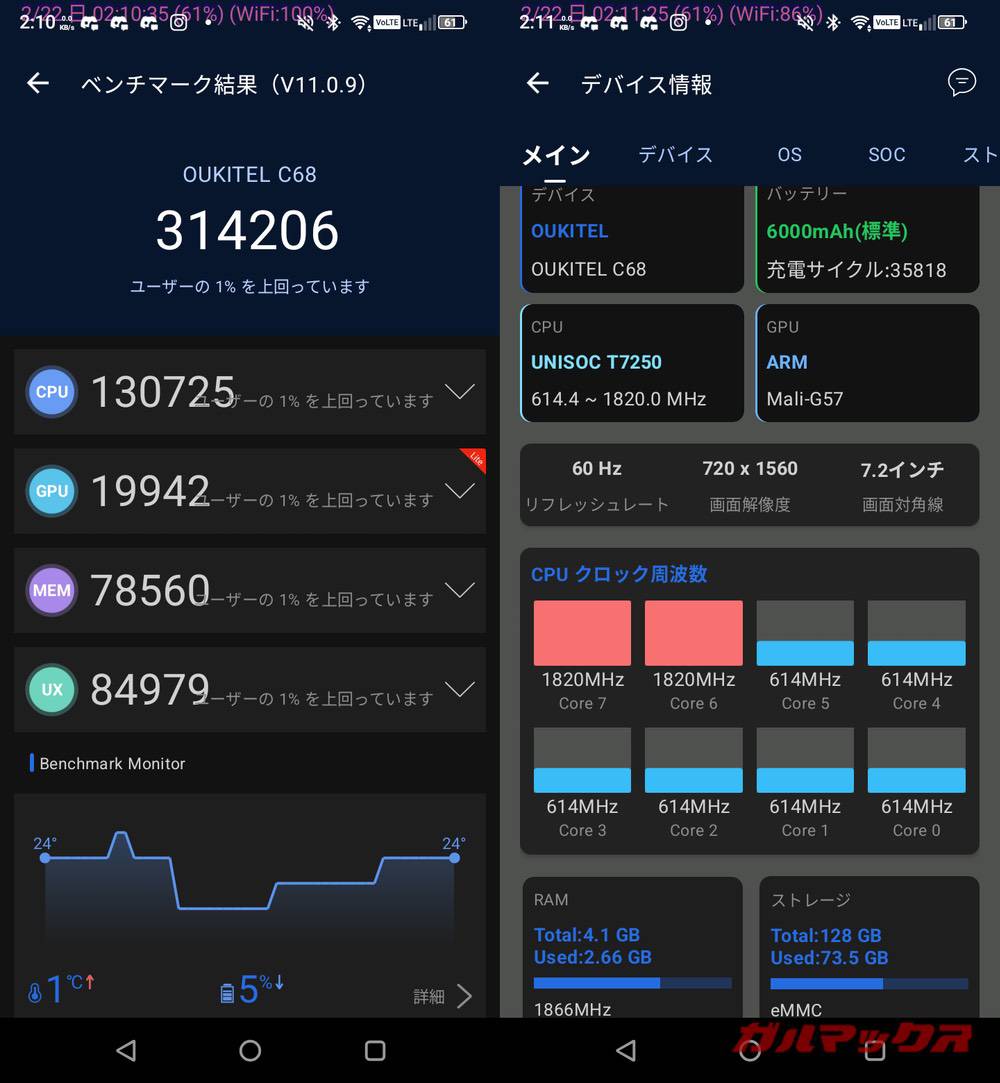Tap the back arrow on device info screen
The height and width of the screenshot is (1083, 1000).
click(537, 84)
